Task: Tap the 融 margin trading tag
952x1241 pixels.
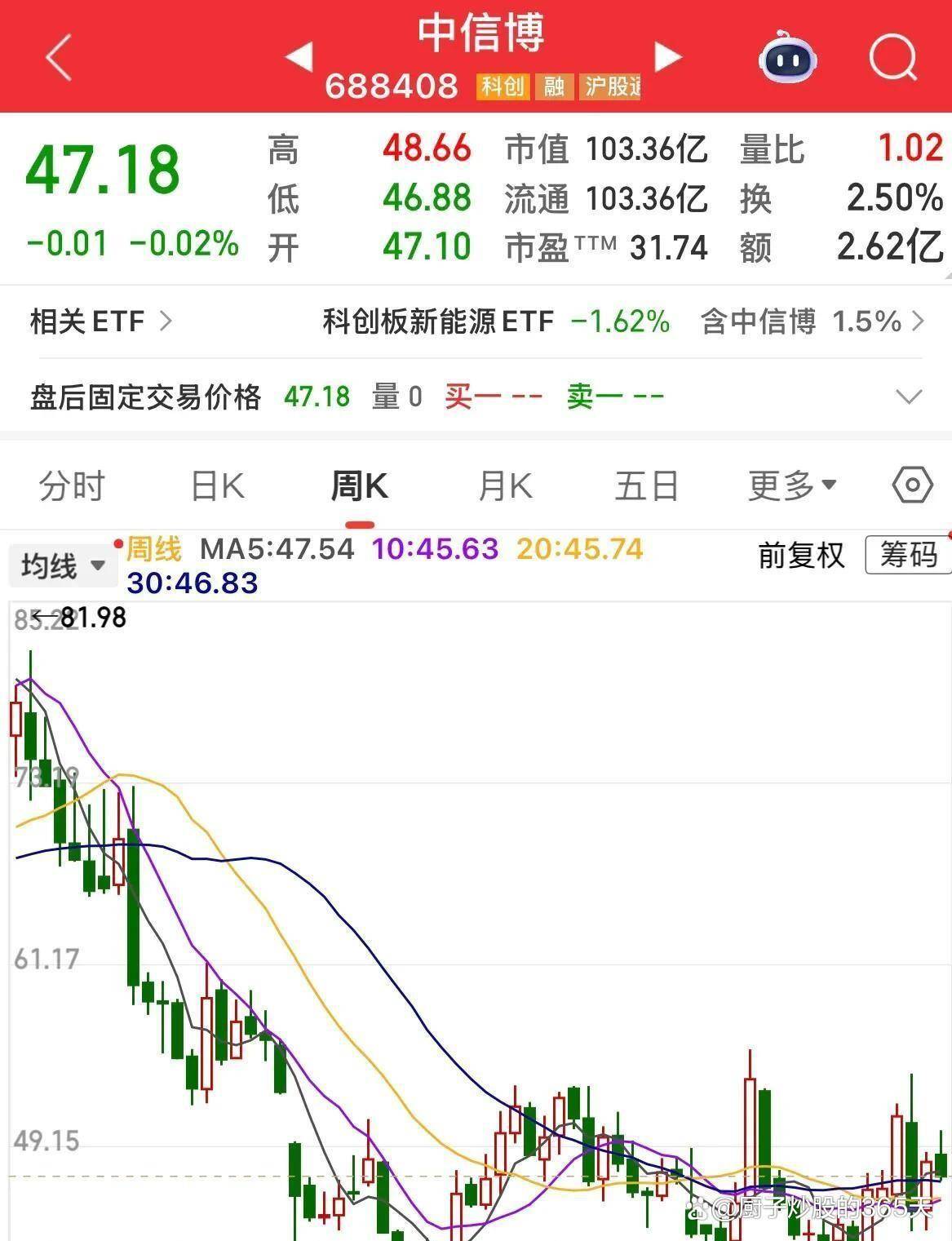Action: (553, 85)
